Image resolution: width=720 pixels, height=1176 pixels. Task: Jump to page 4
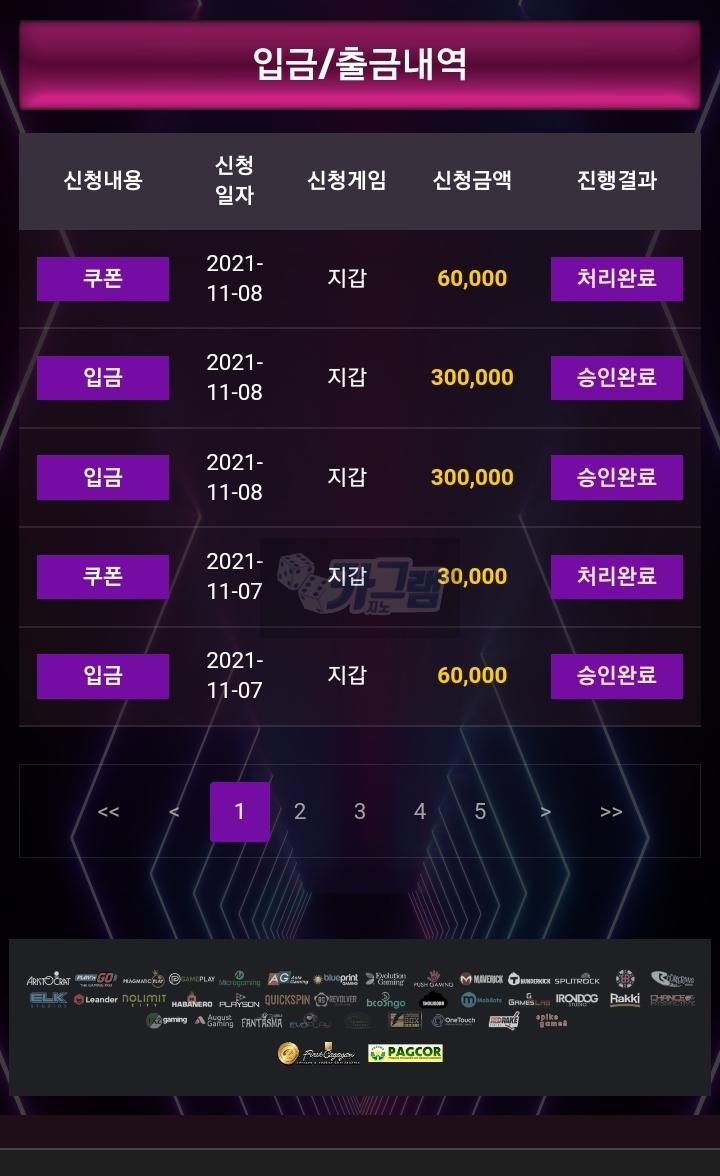(x=420, y=812)
